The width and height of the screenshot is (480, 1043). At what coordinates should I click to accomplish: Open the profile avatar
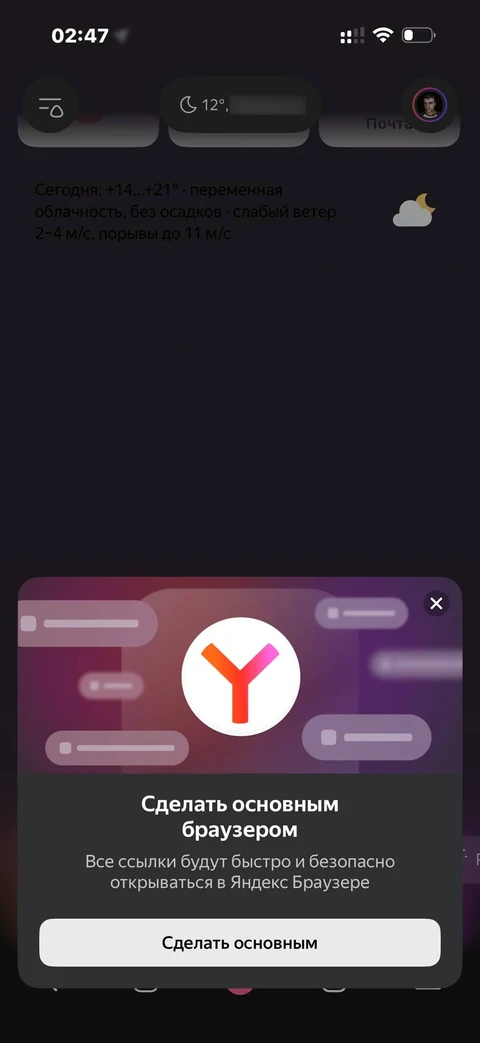point(429,105)
